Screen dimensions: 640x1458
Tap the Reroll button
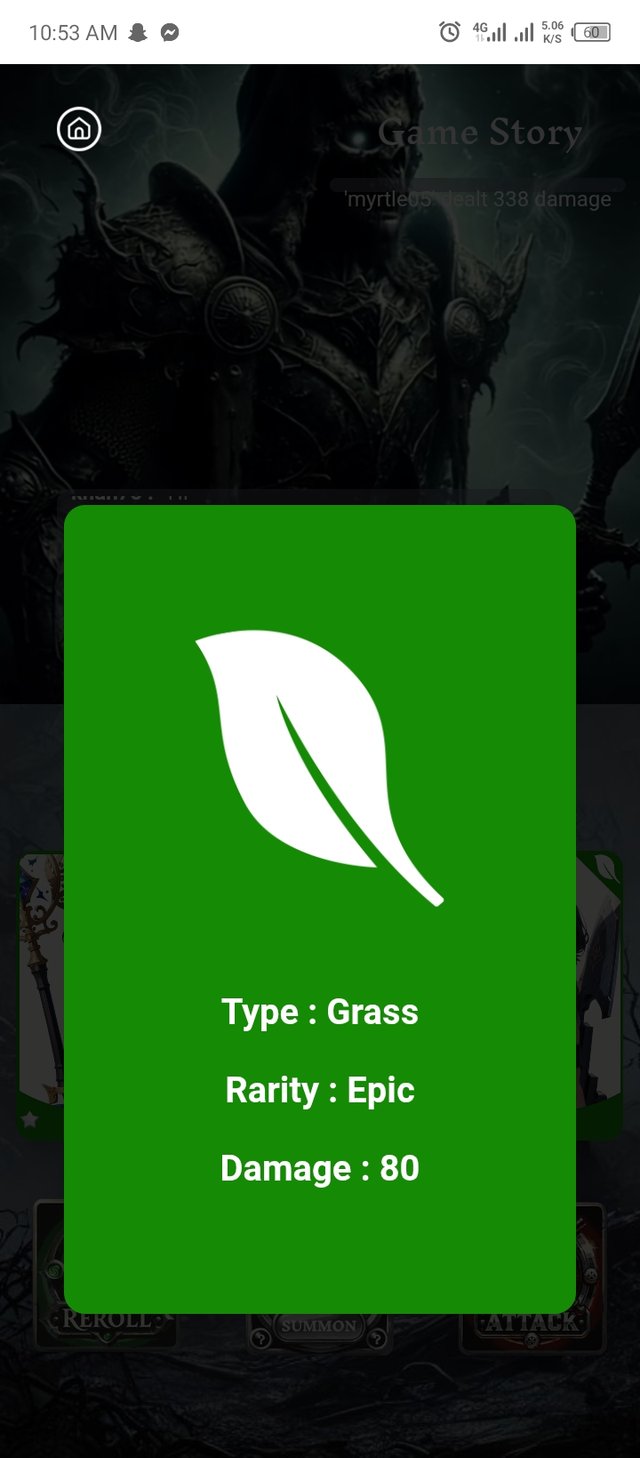(x=106, y=1320)
